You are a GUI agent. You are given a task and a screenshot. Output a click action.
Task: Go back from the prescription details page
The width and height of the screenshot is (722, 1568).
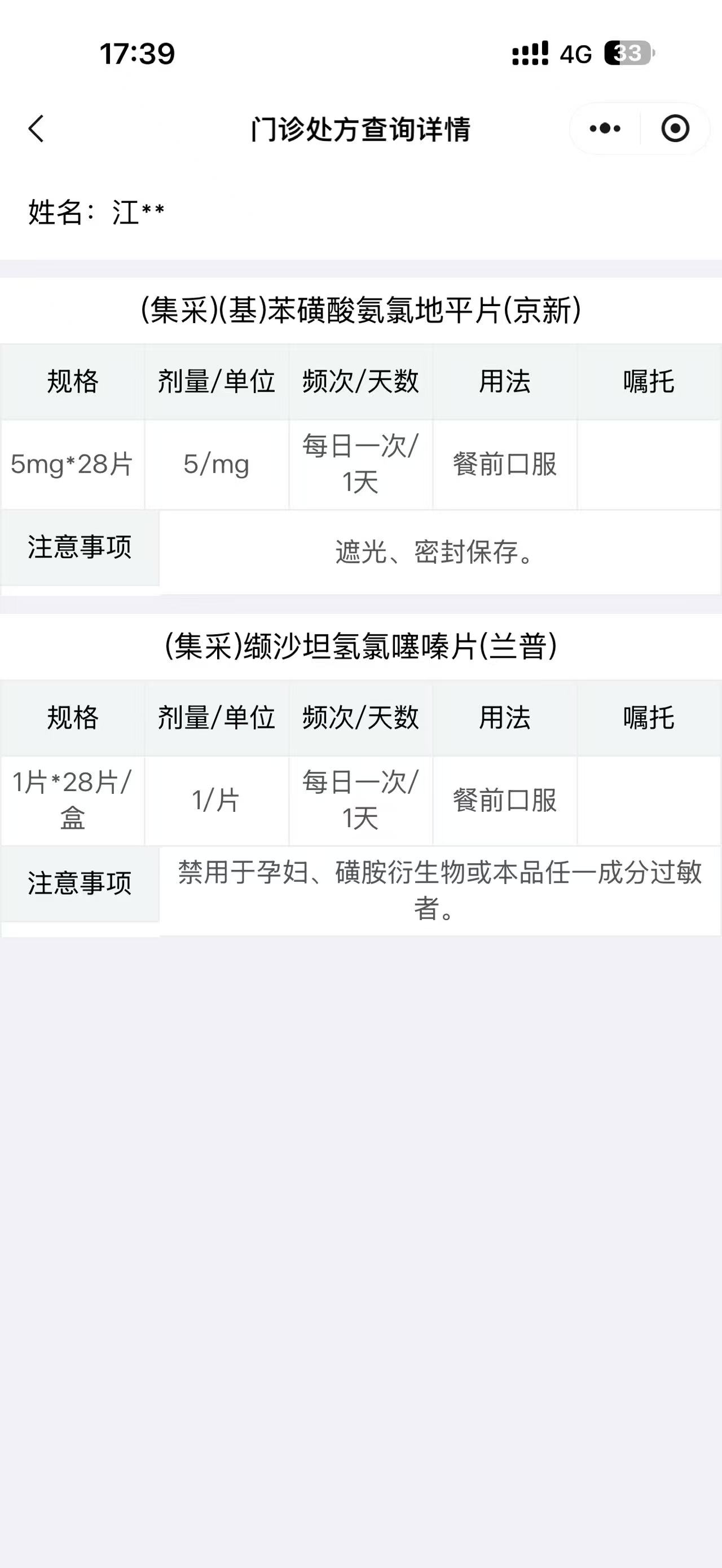point(37,129)
